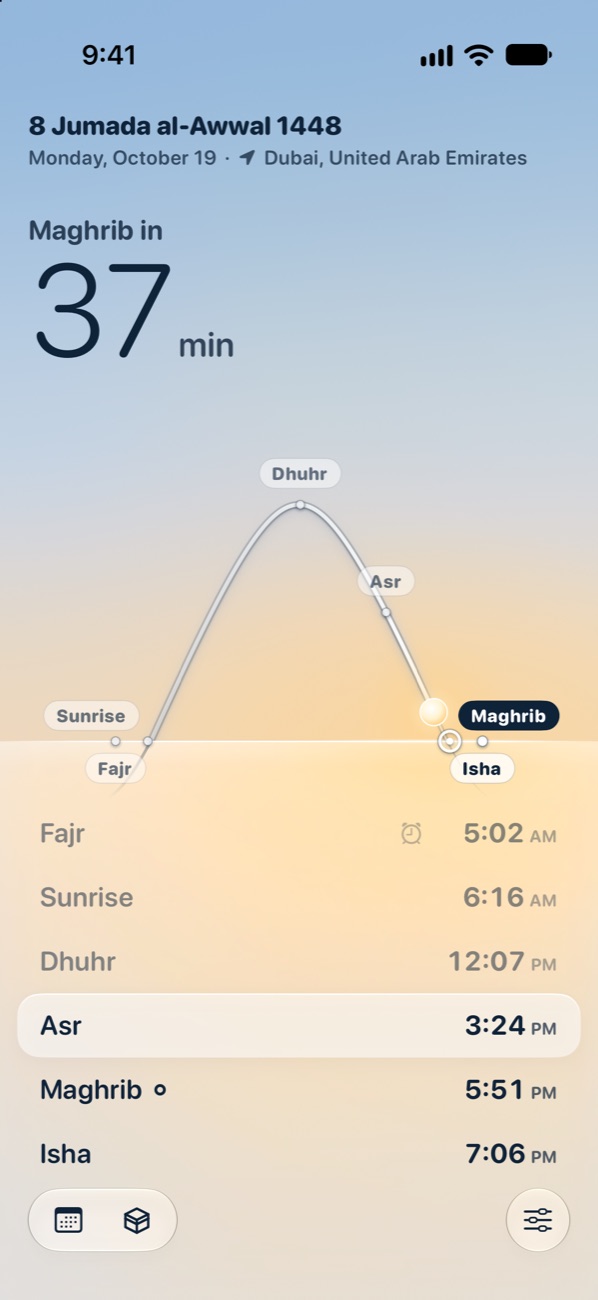598x1300 pixels.
Task: Open the Dhuhr 12:07 PM row
Action: click(x=299, y=961)
